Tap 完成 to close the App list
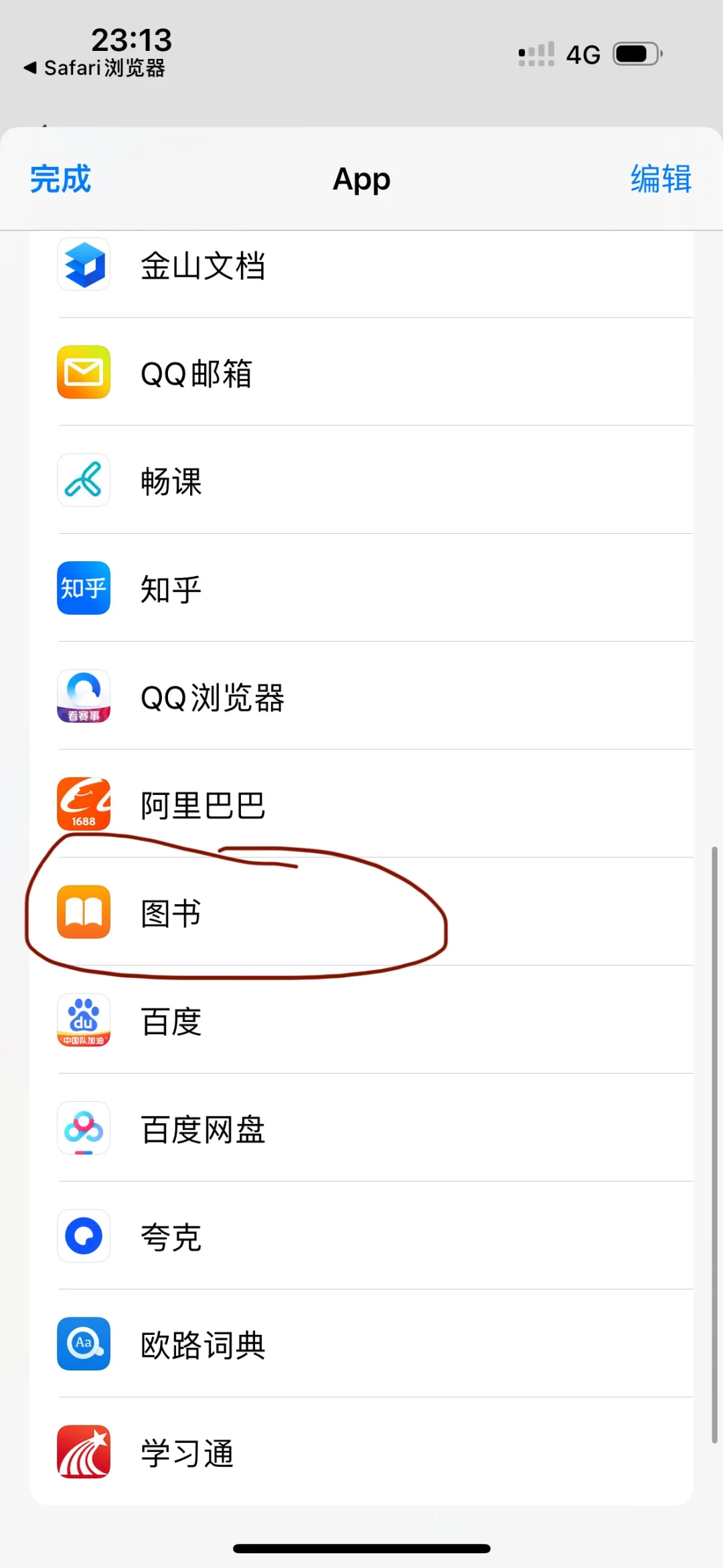Image resolution: width=723 pixels, height=1568 pixels. tap(60, 179)
